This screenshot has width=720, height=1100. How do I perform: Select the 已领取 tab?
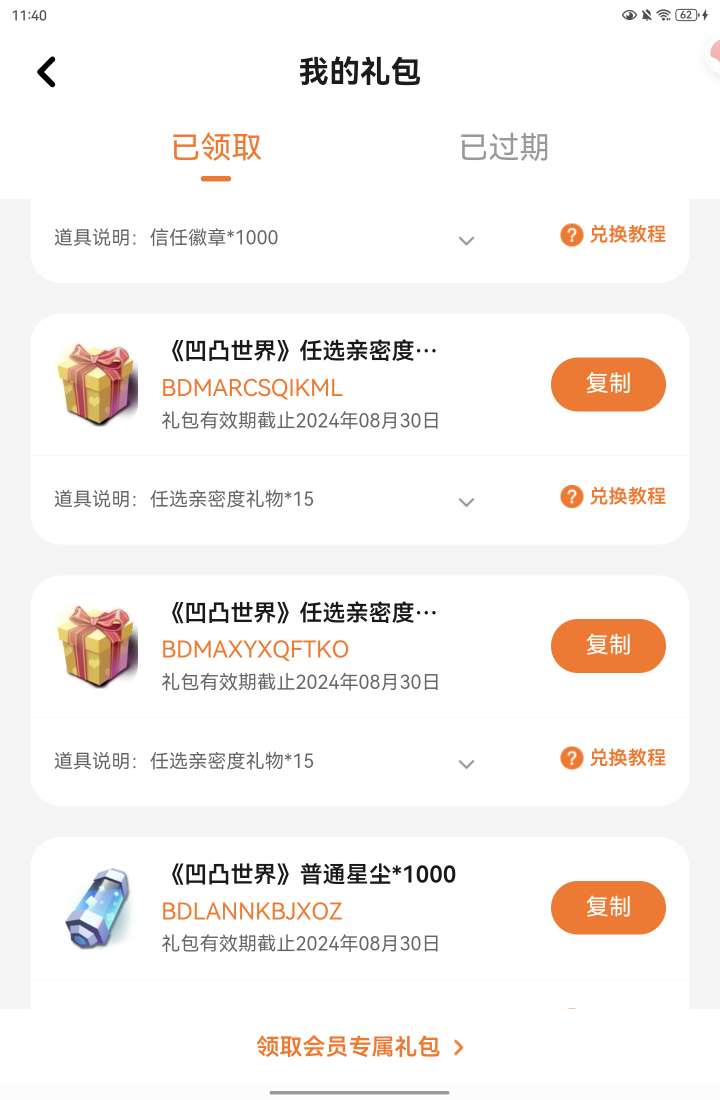216,147
